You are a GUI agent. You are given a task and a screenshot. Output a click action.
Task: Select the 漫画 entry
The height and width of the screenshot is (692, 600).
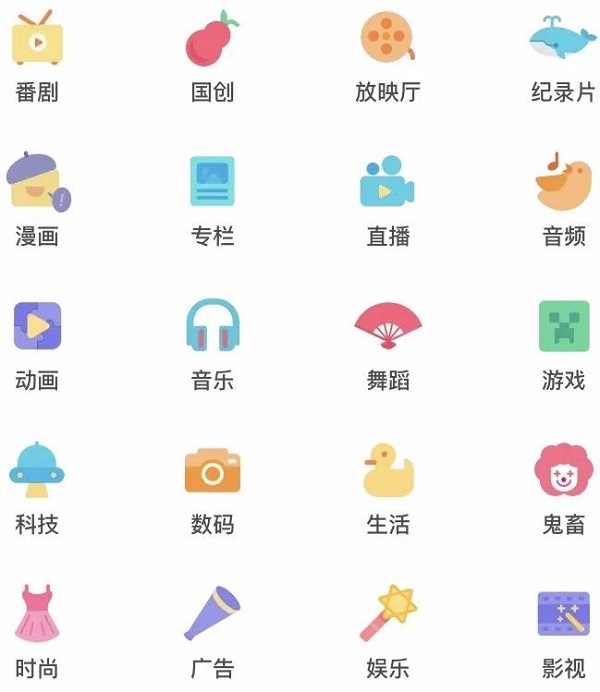(37, 184)
